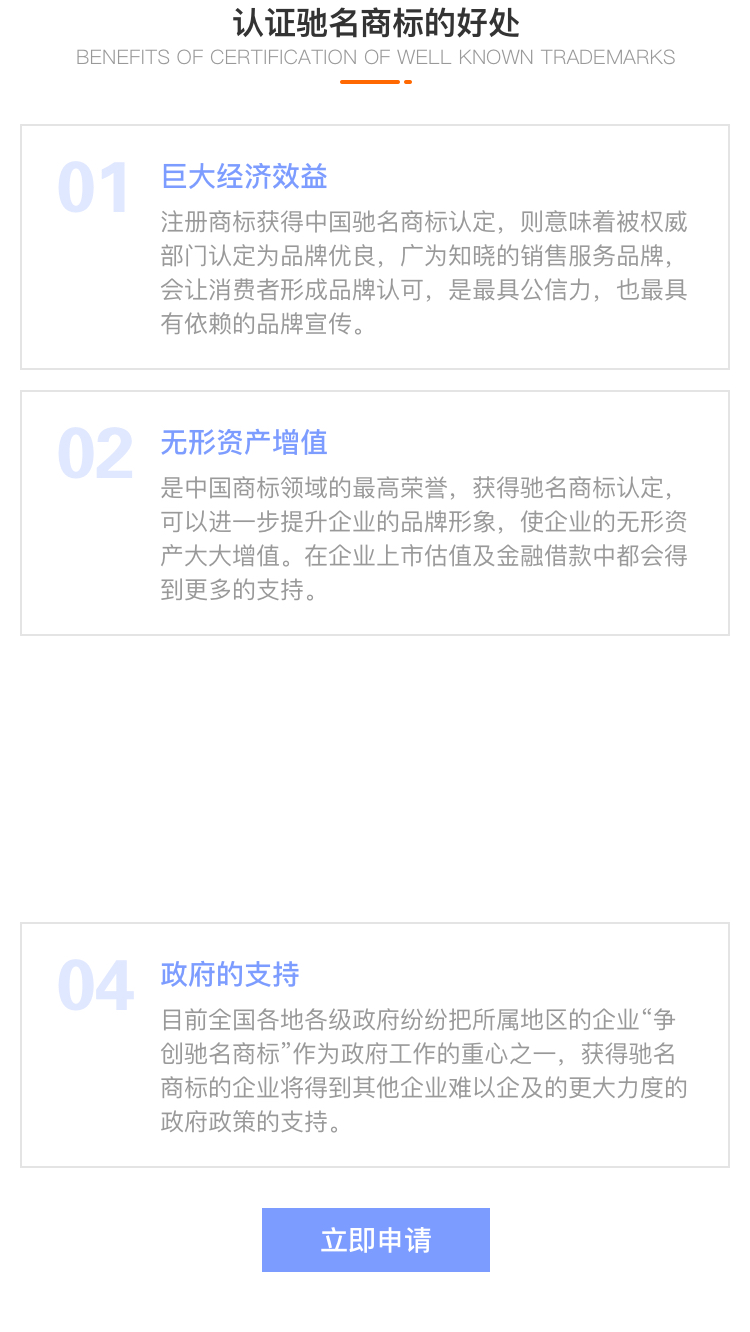The width and height of the screenshot is (750, 1332).
Task: Tap the 立即申请 apply button
Action: tap(375, 1240)
